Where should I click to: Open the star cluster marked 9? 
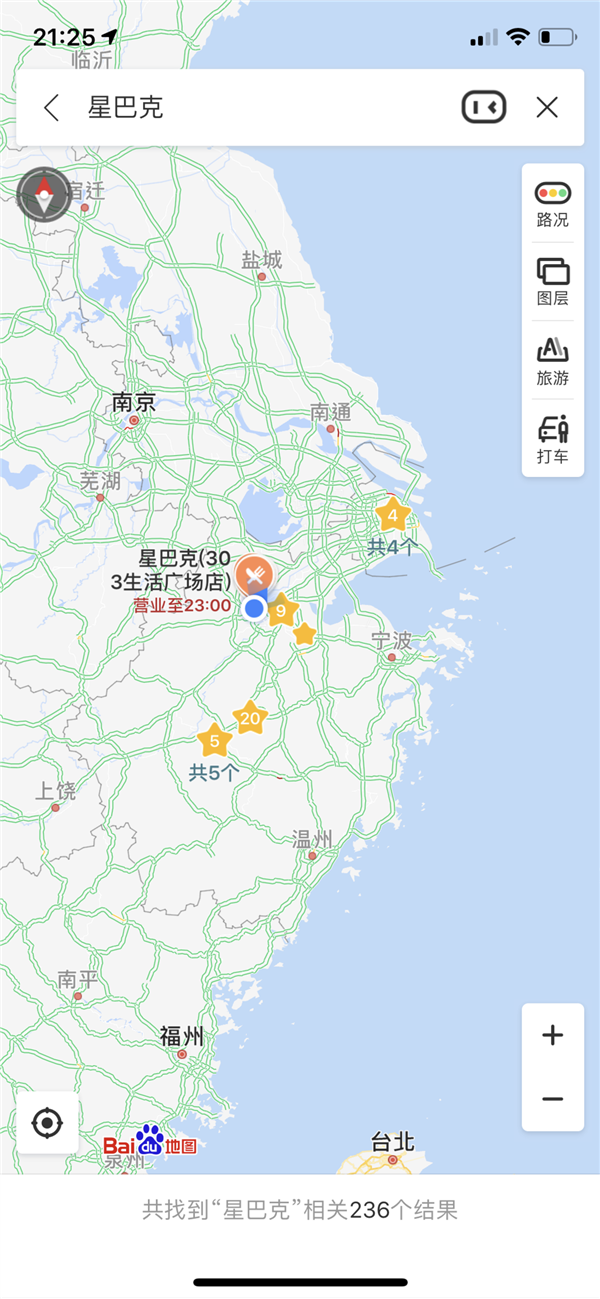tap(281, 610)
